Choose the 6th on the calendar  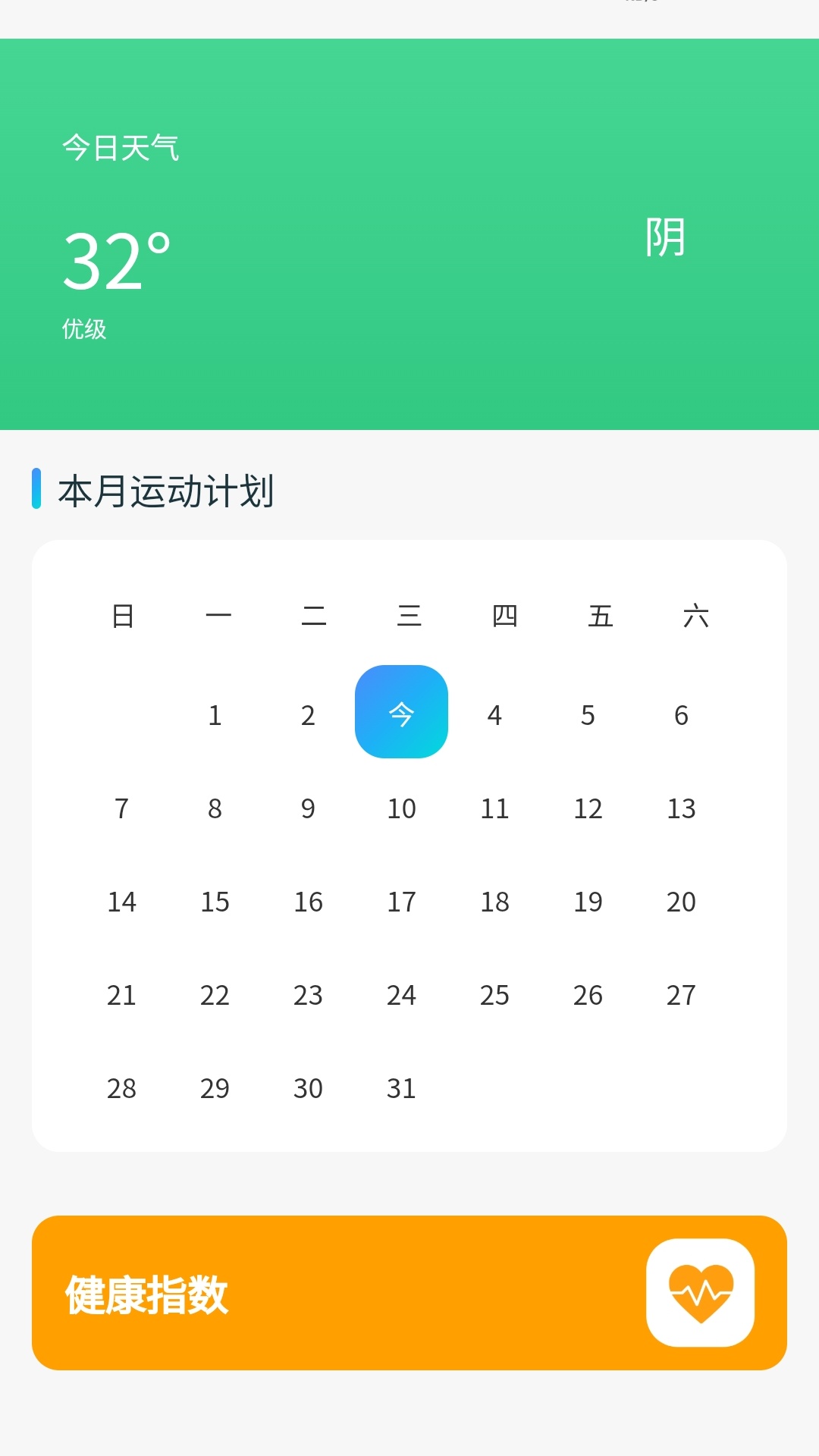(681, 715)
